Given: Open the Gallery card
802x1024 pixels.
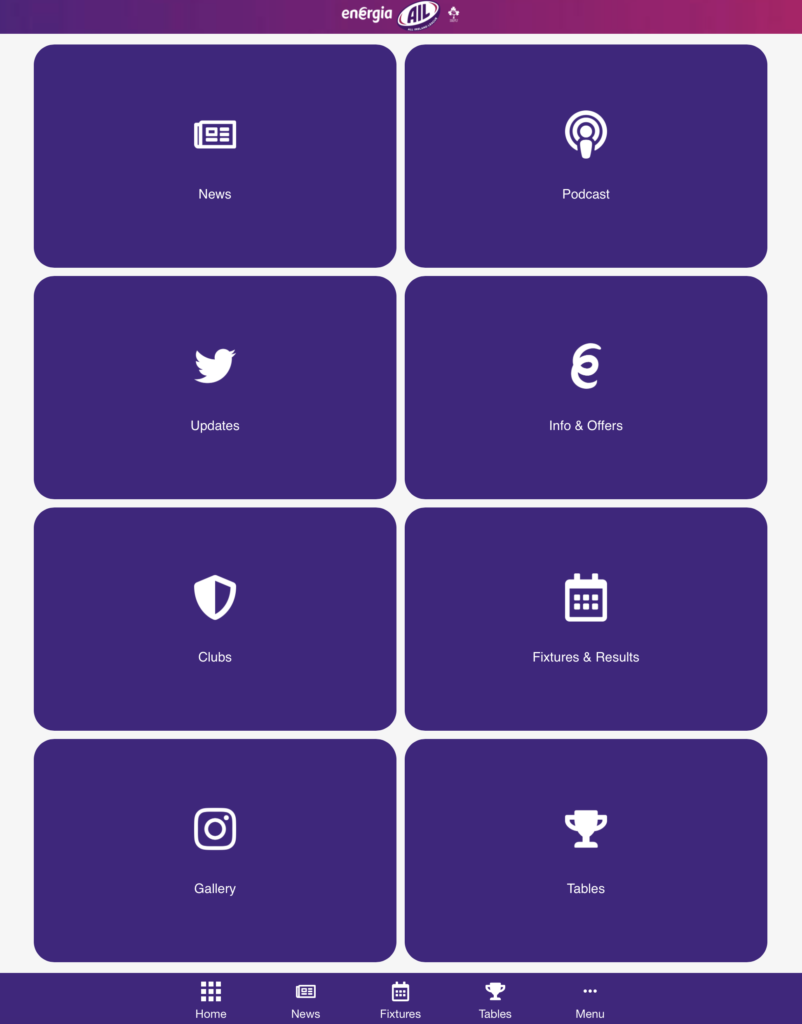Looking at the screenshot, I should click(215, 850).
